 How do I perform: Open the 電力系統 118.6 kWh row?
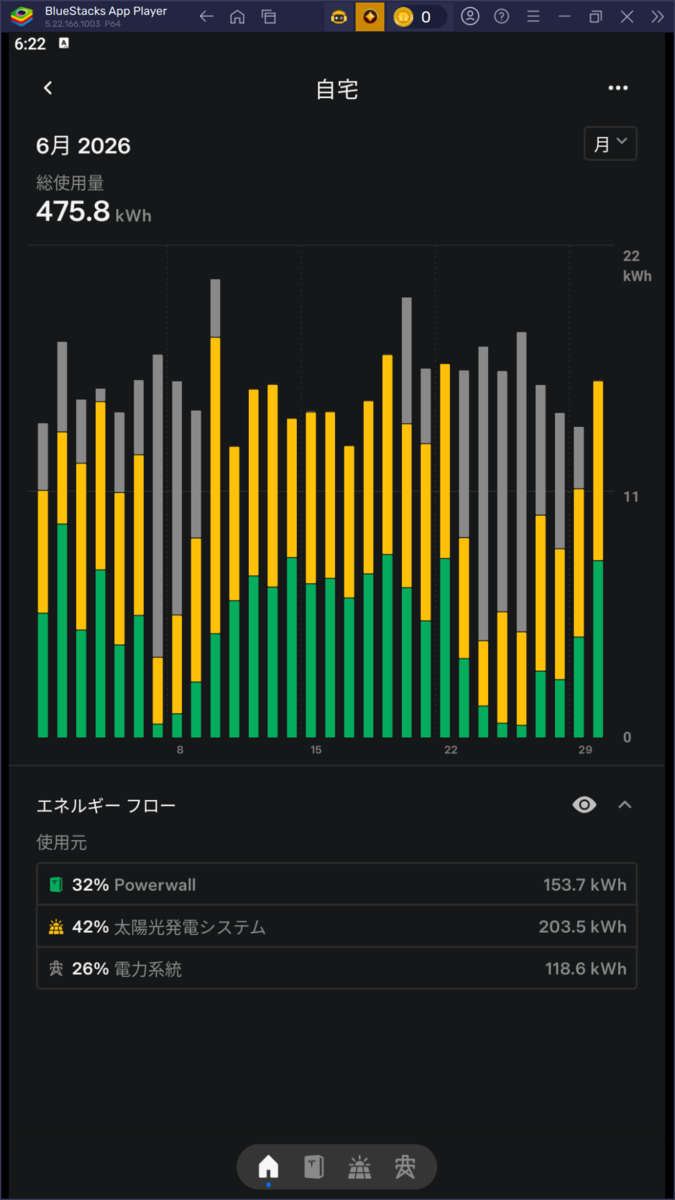point(337,968)
